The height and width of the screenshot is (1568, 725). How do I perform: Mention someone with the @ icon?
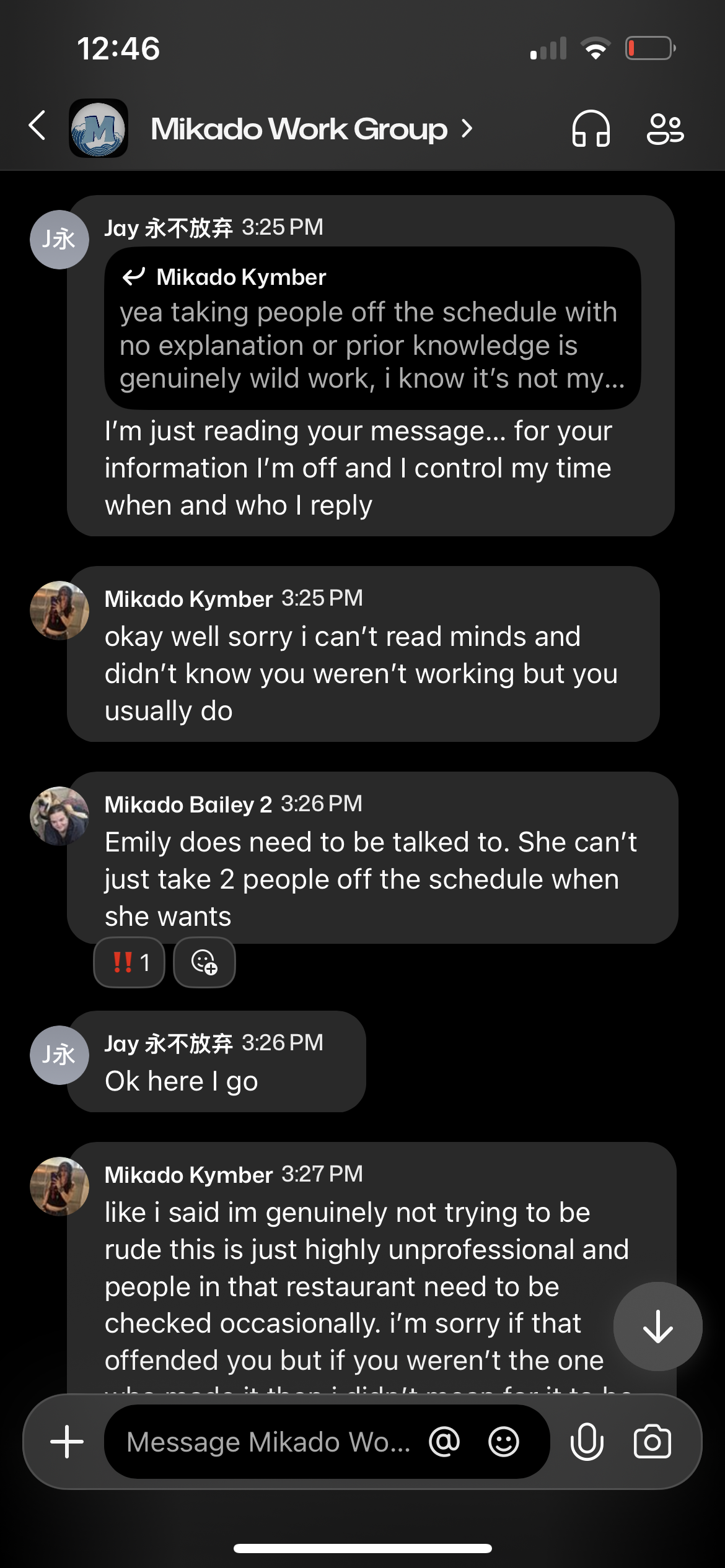tap(444, 1442)
